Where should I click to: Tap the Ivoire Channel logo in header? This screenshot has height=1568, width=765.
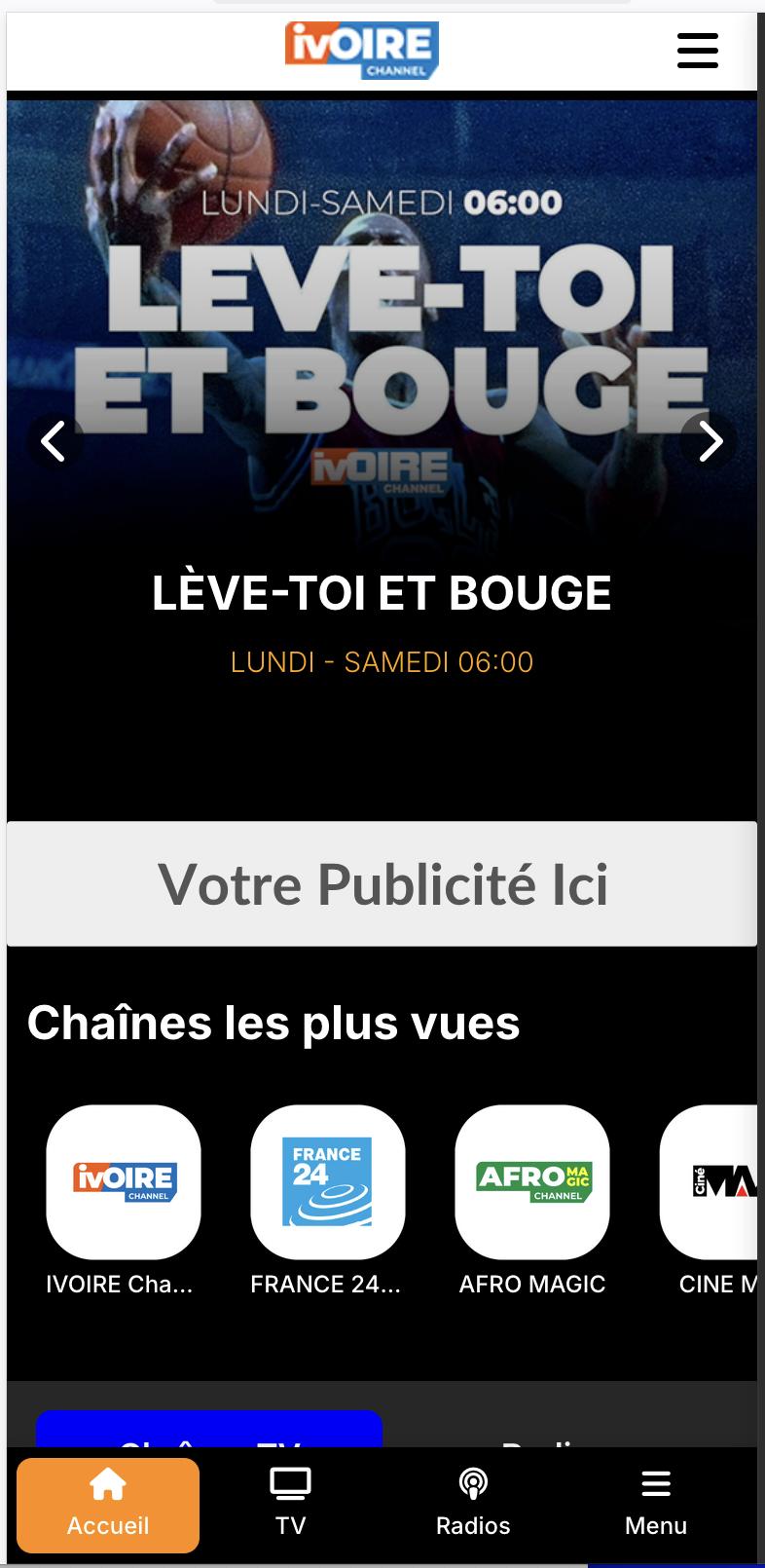[362, 51]
